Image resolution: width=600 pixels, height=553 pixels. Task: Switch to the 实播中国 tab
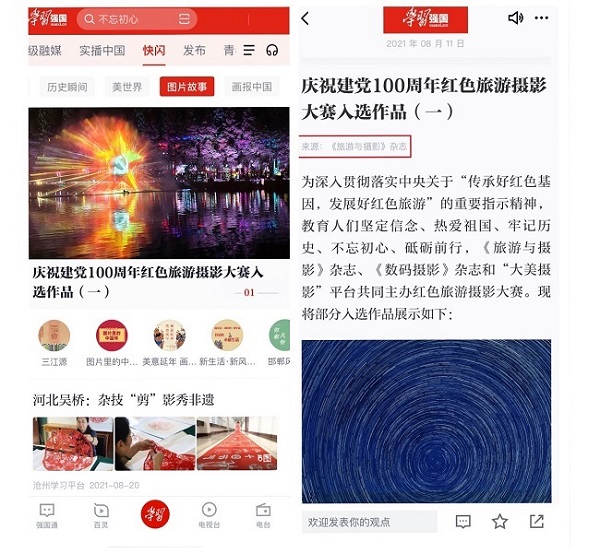point(101,51)
